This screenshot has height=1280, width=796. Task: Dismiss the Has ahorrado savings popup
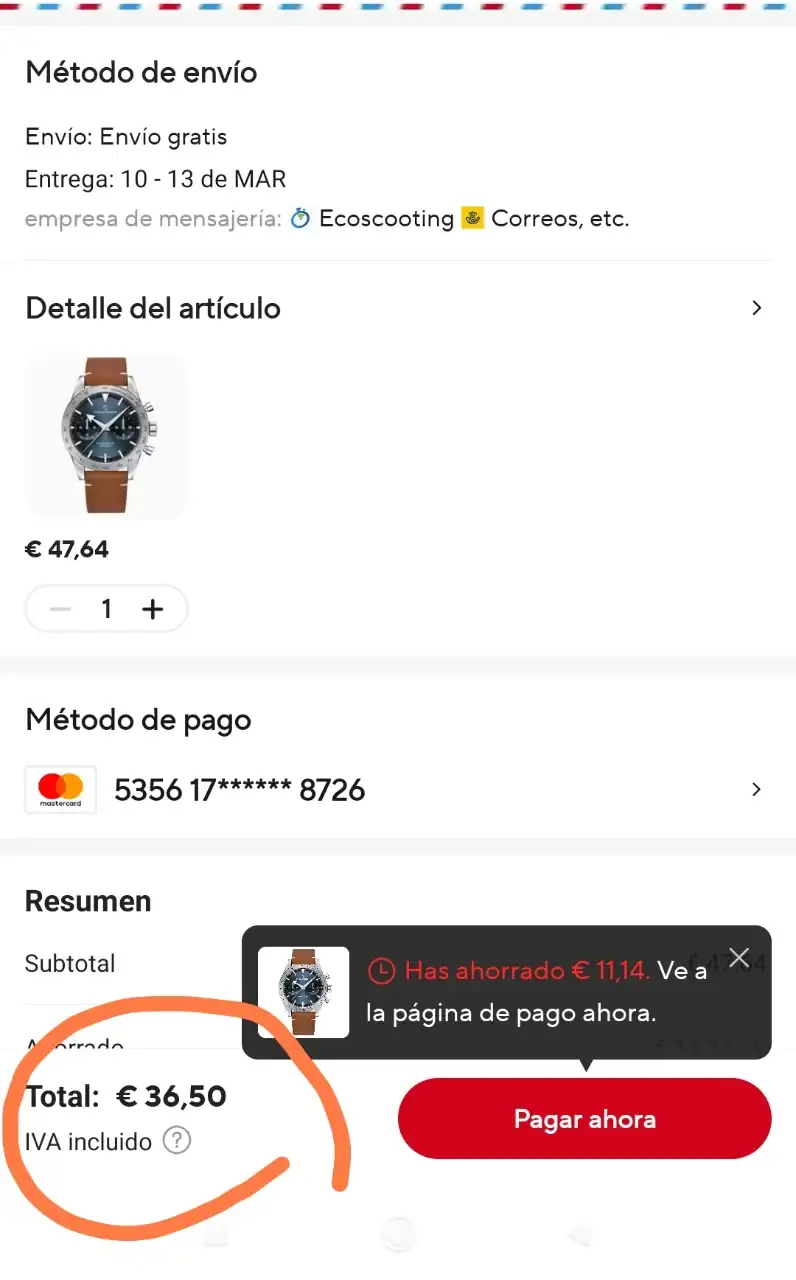tap(739, 958)
